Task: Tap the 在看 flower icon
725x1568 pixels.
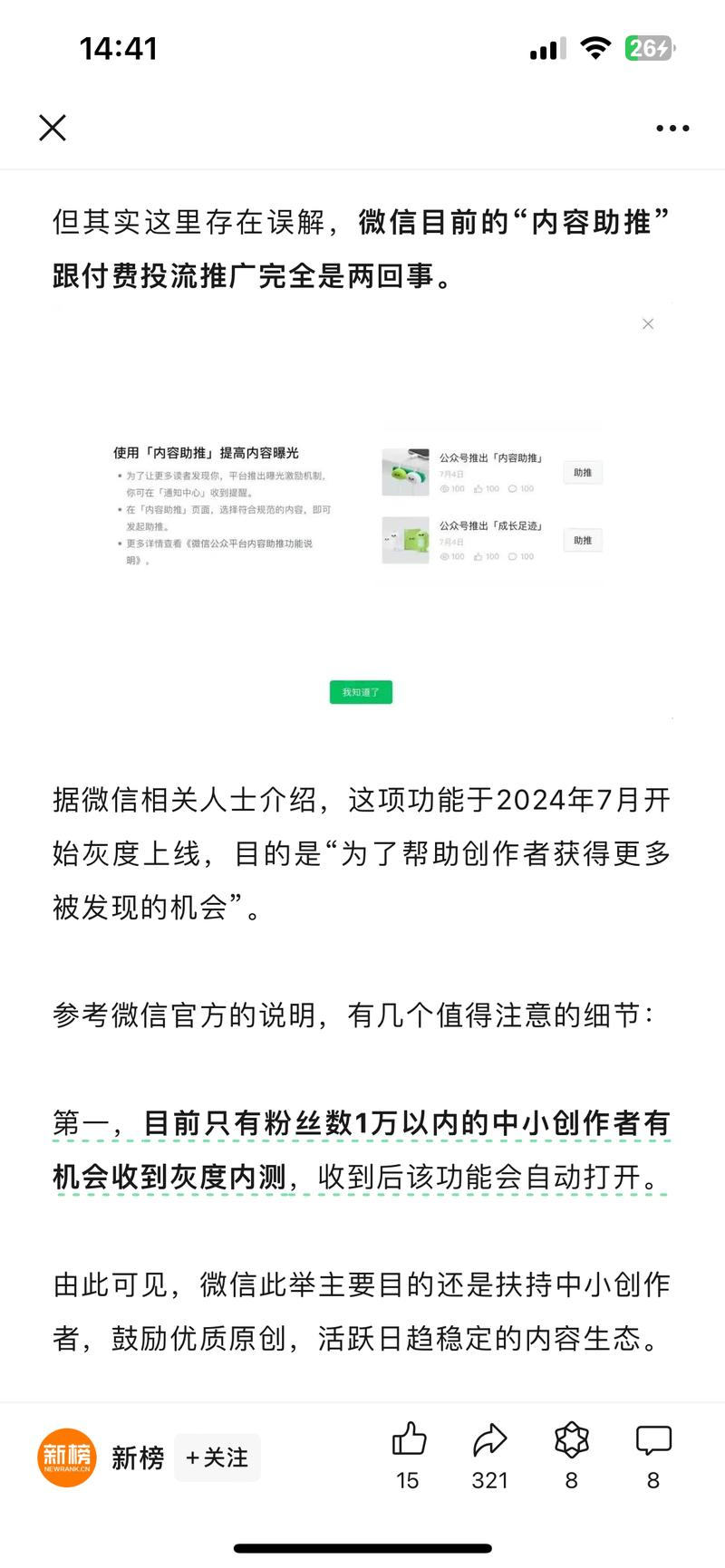Action: 571,1439
